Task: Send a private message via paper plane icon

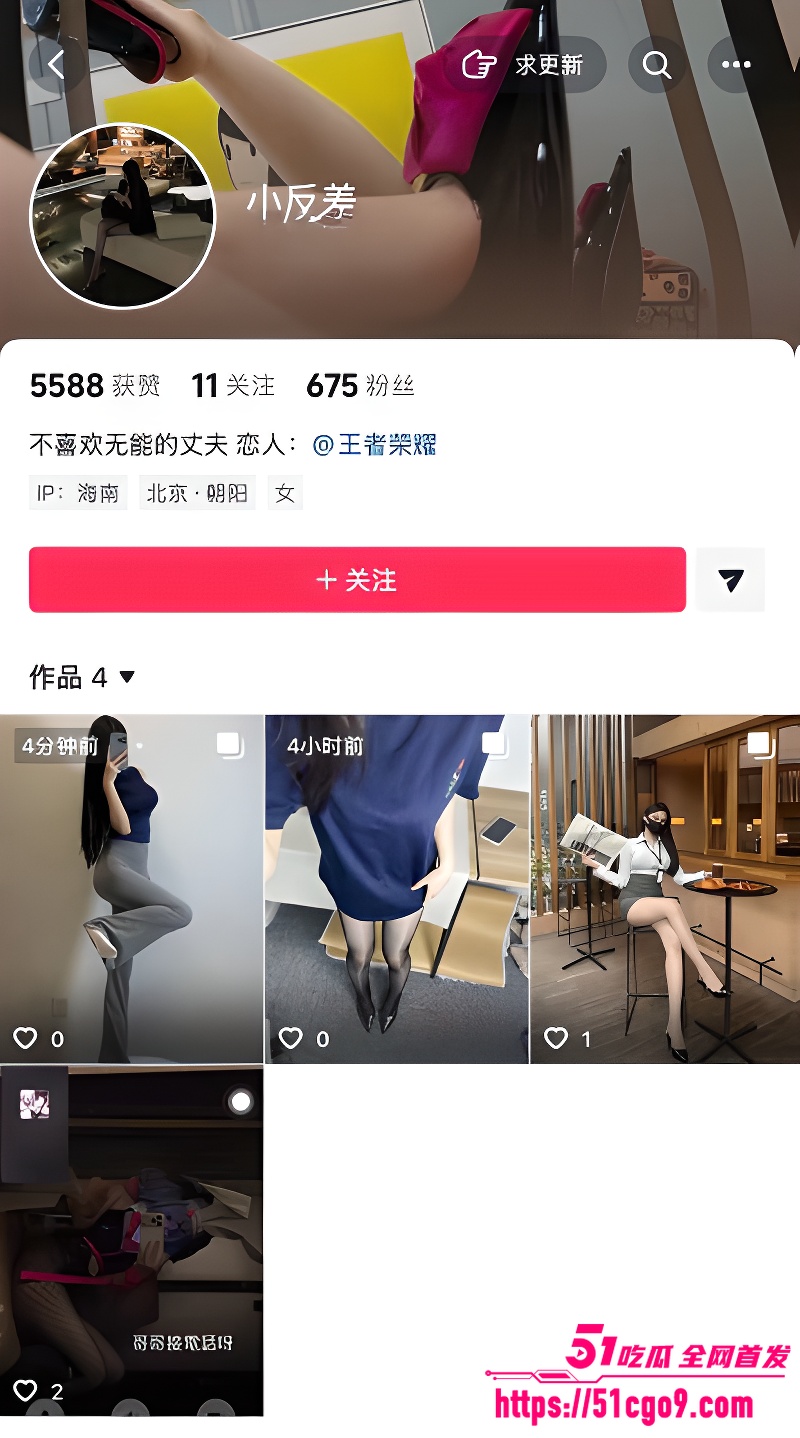Action: (x=731, y=579)
